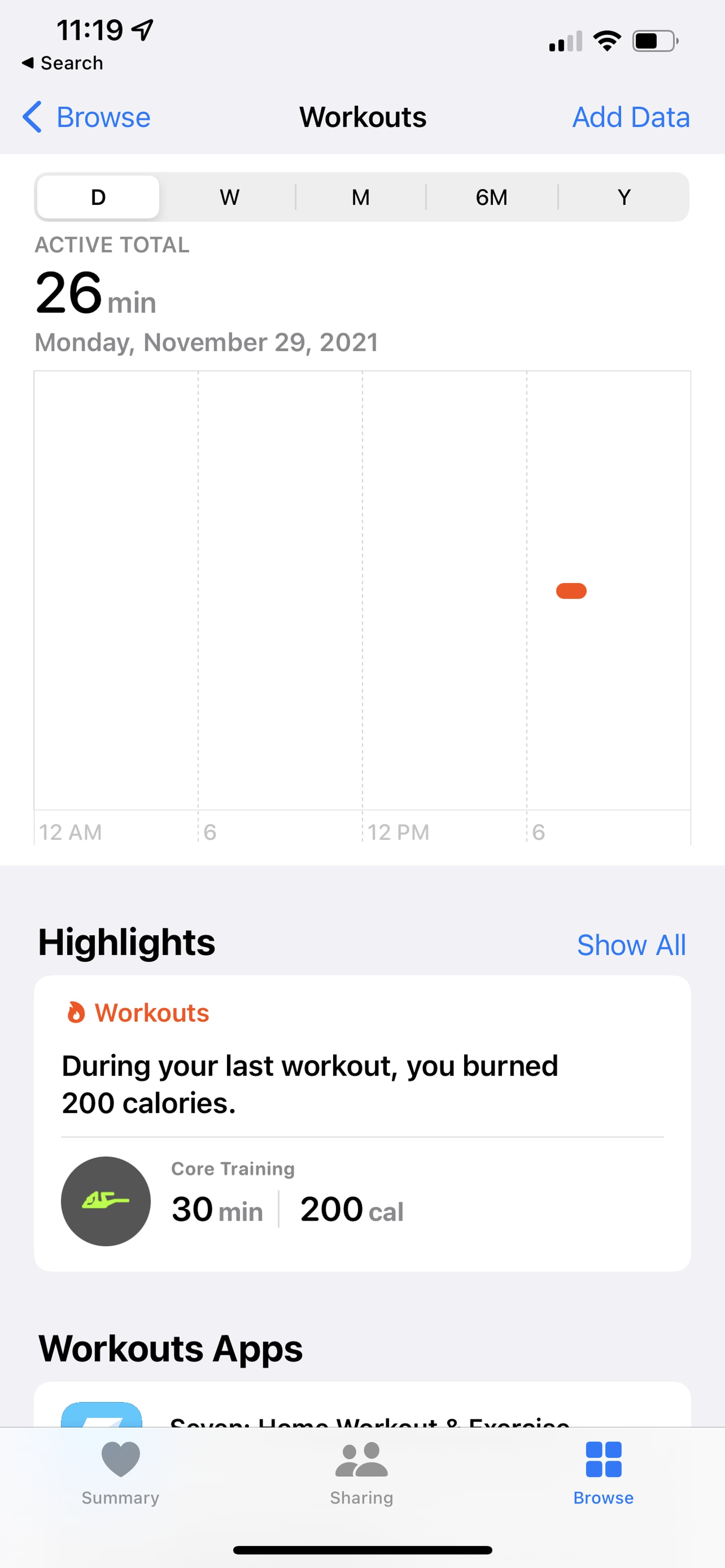Switch to the 6M time range
Viewport: 725px width, 1568px height.
pos(491,197)
